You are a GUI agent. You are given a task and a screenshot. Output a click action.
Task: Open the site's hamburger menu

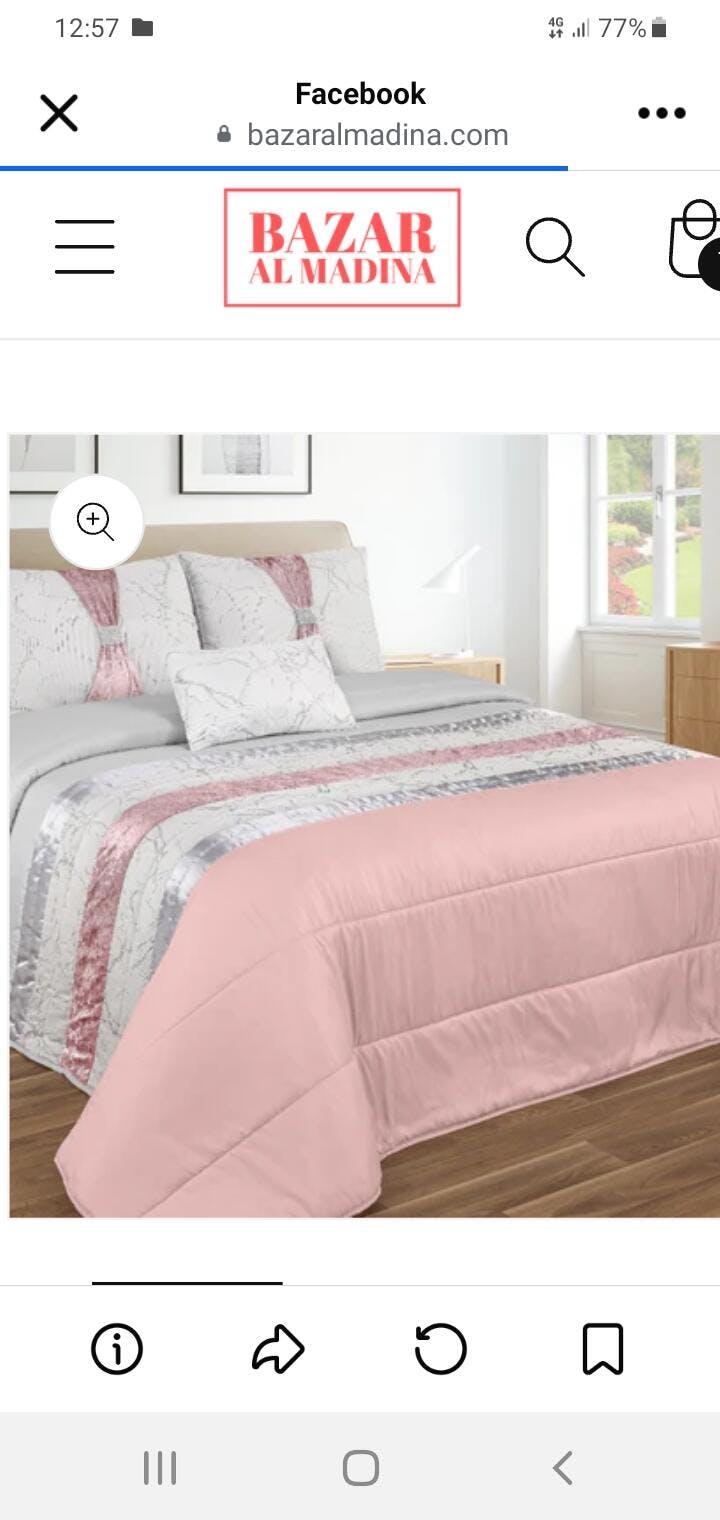85,247
